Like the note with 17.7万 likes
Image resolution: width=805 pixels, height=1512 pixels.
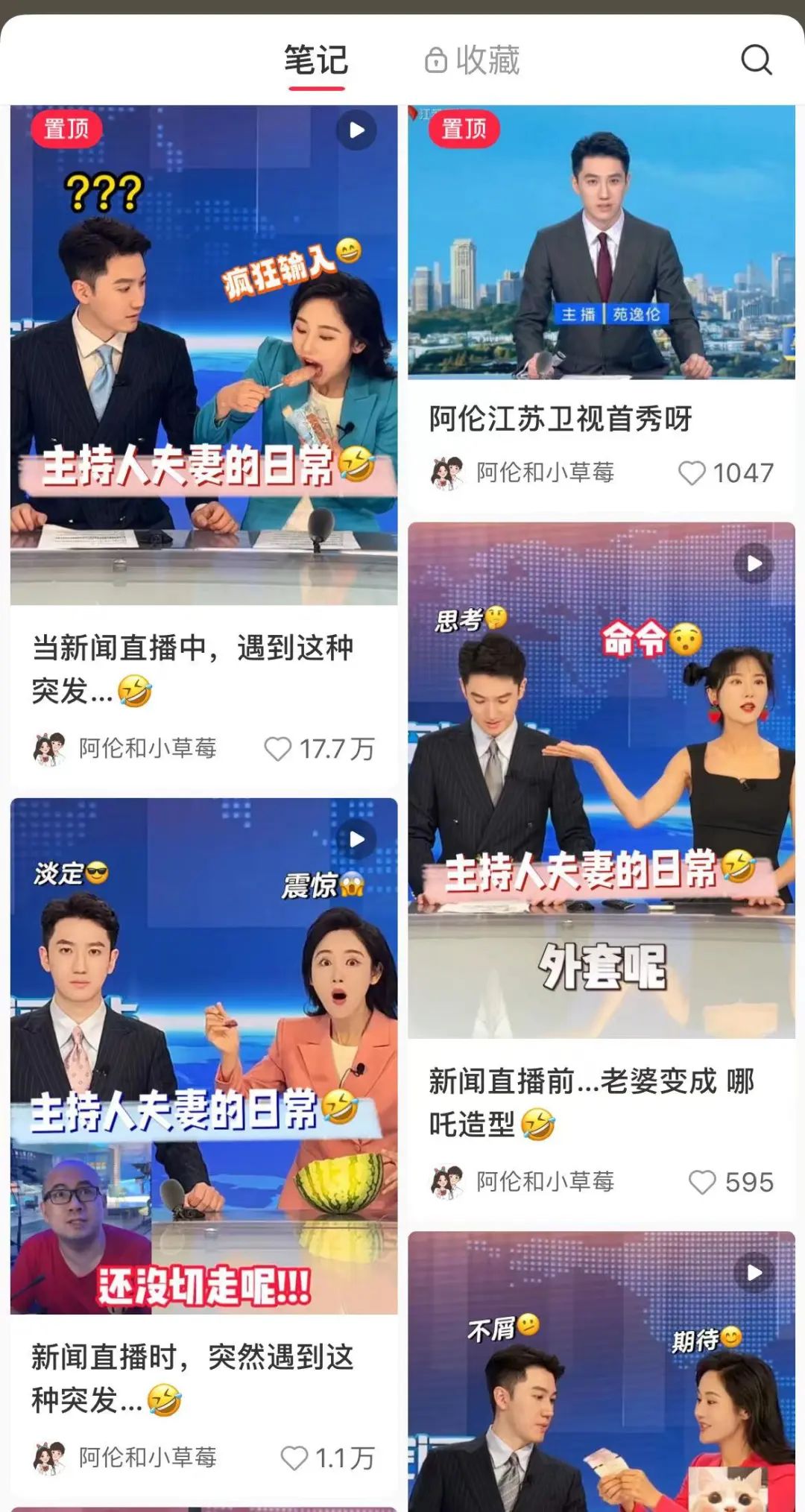point(278,749)
